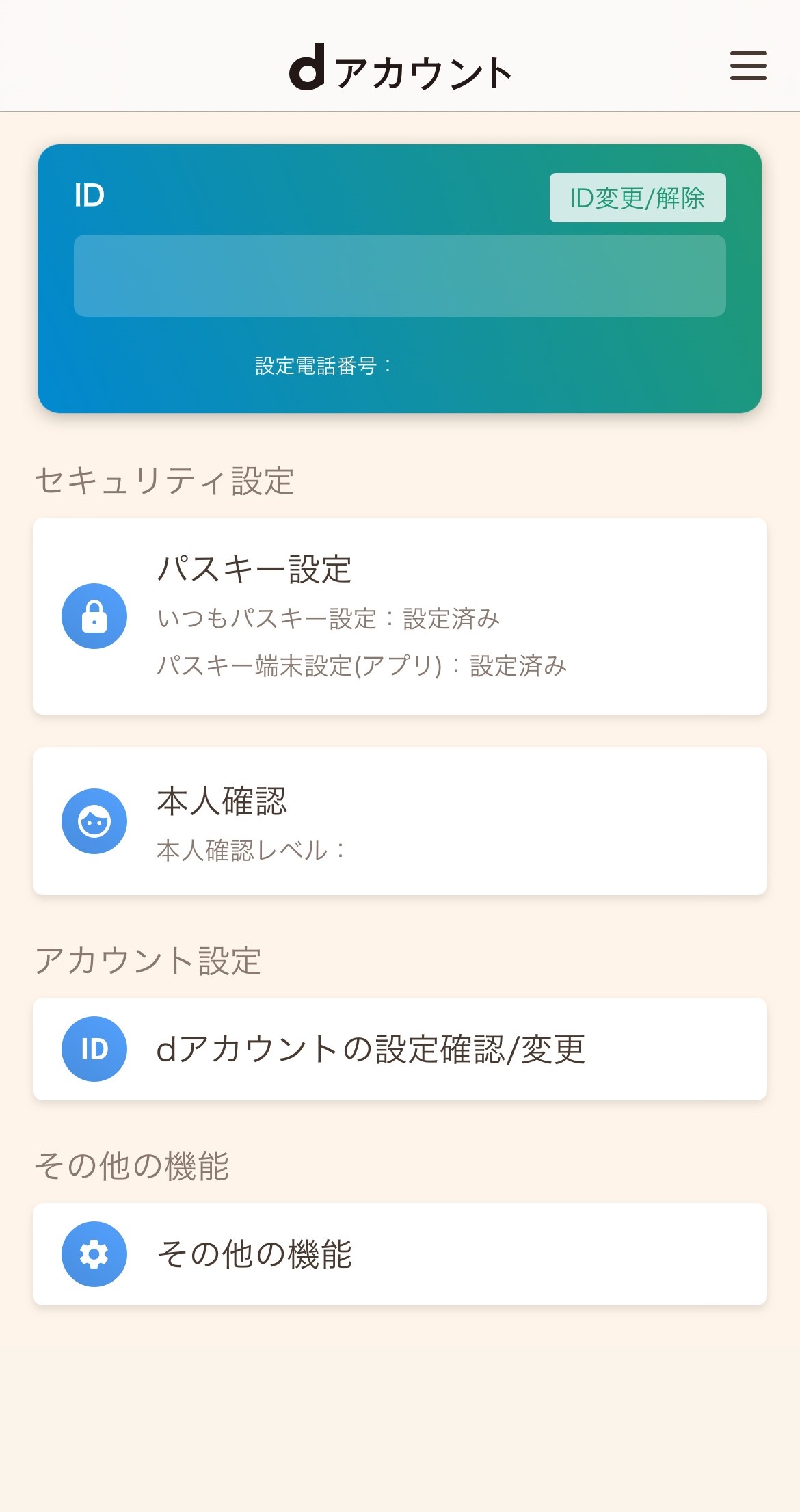This screenshot has width=800, height=1512.
Task: Open the hamburger menu
Action: [x=748, y=65]
